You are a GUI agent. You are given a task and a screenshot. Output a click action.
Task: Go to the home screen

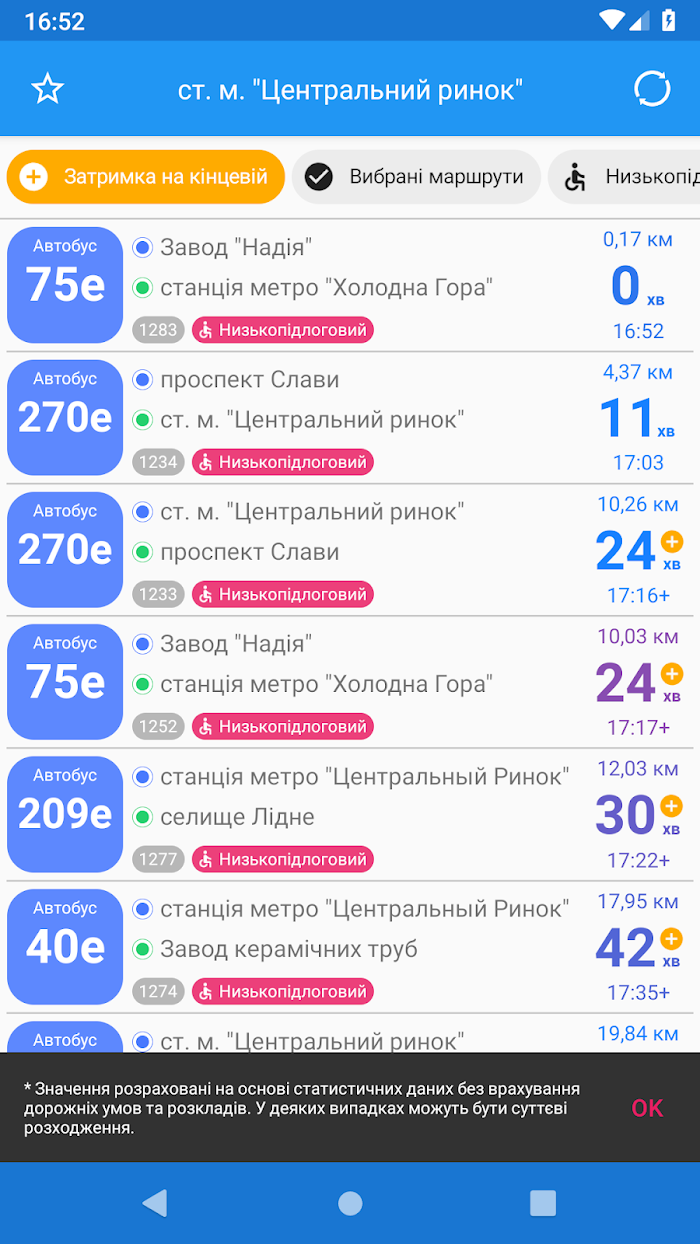point(350,1202)
